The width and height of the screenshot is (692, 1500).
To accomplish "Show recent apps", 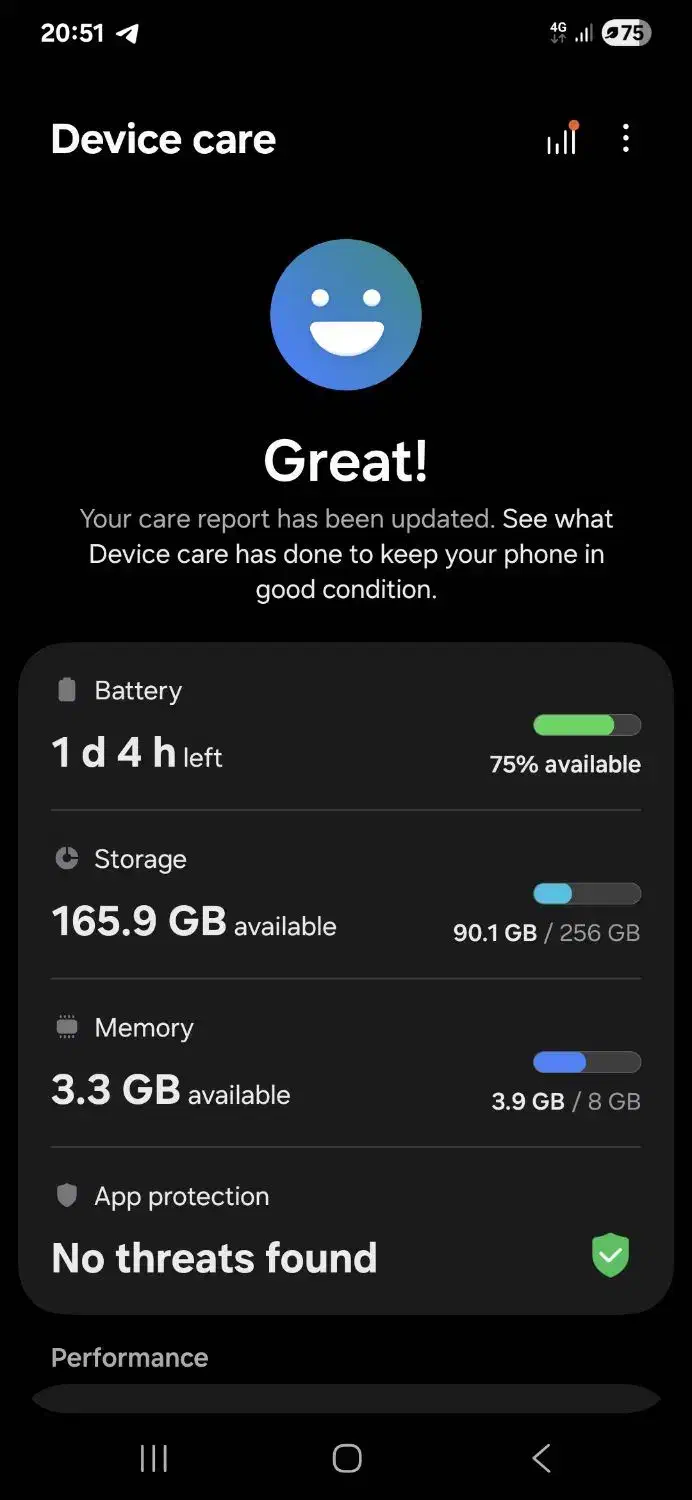I will [153, 1458].
